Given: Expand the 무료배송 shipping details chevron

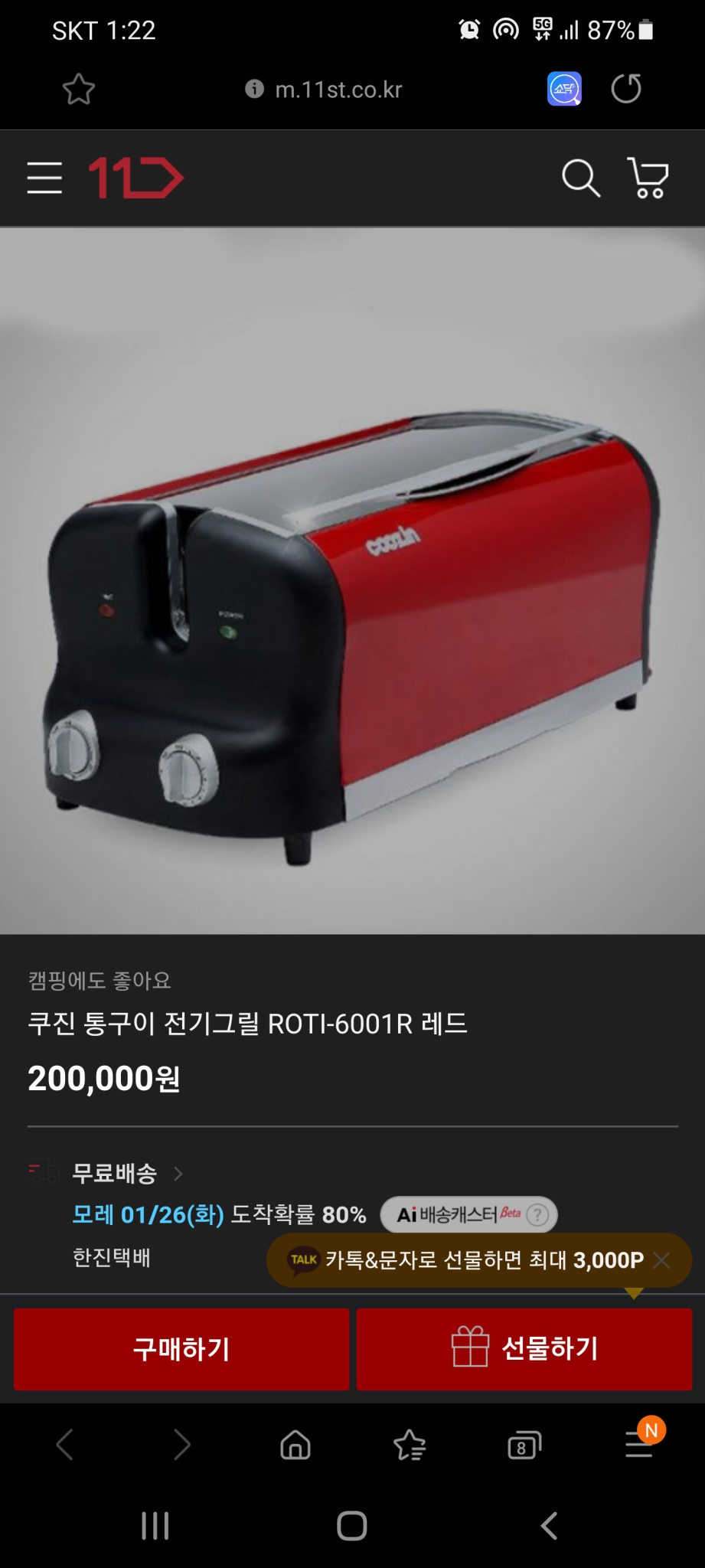Looking at the screenshot, I should coord(178,1174).
